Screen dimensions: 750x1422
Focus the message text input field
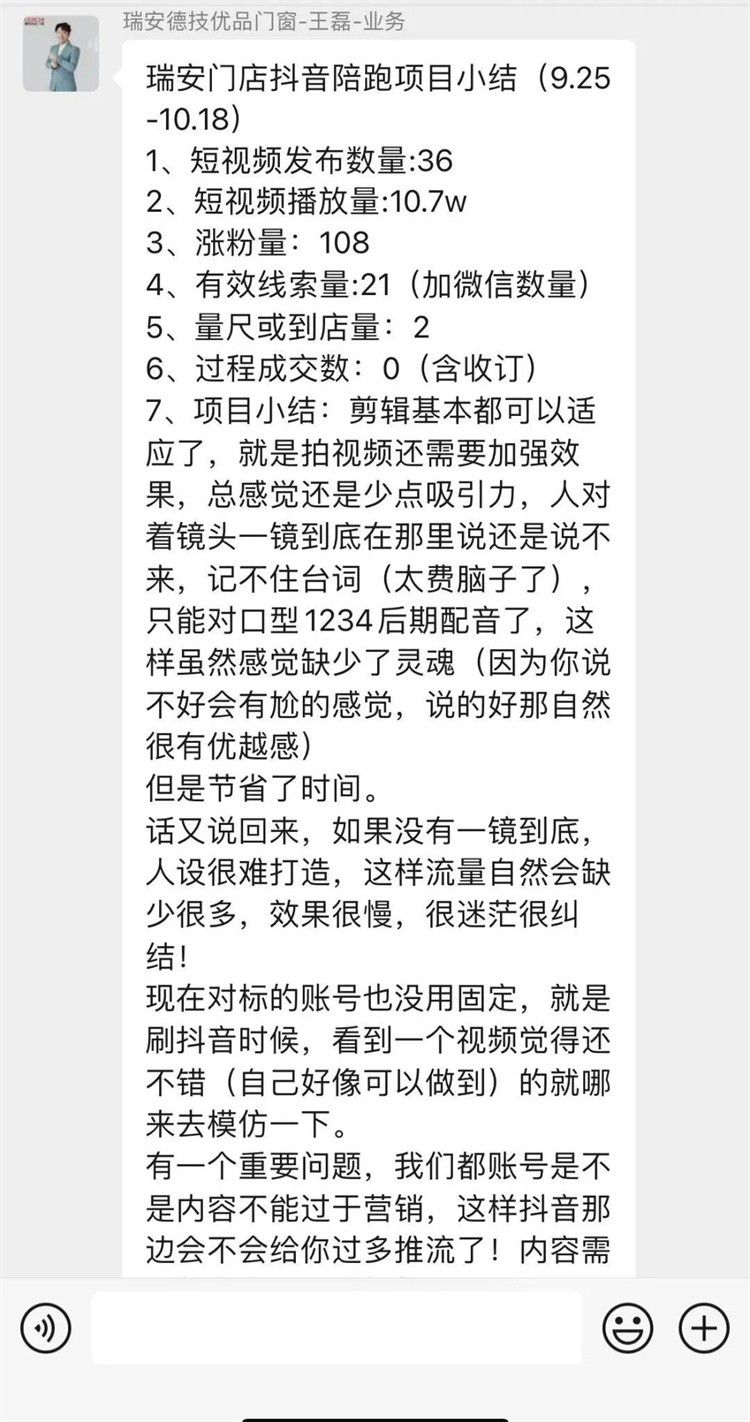click(x=336, y=1328)
